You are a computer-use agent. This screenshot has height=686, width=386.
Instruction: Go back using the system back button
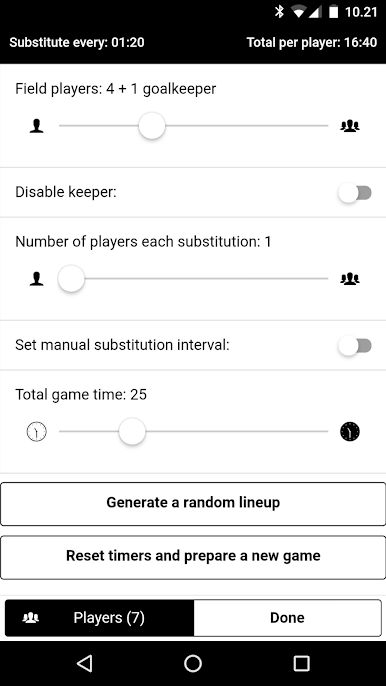pyautogui.click(x=84, y=663)
